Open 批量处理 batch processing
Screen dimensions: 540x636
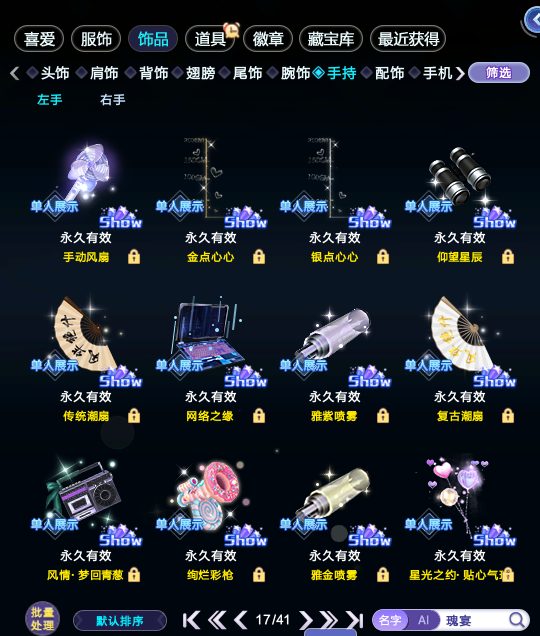click(x=42, y=619)
